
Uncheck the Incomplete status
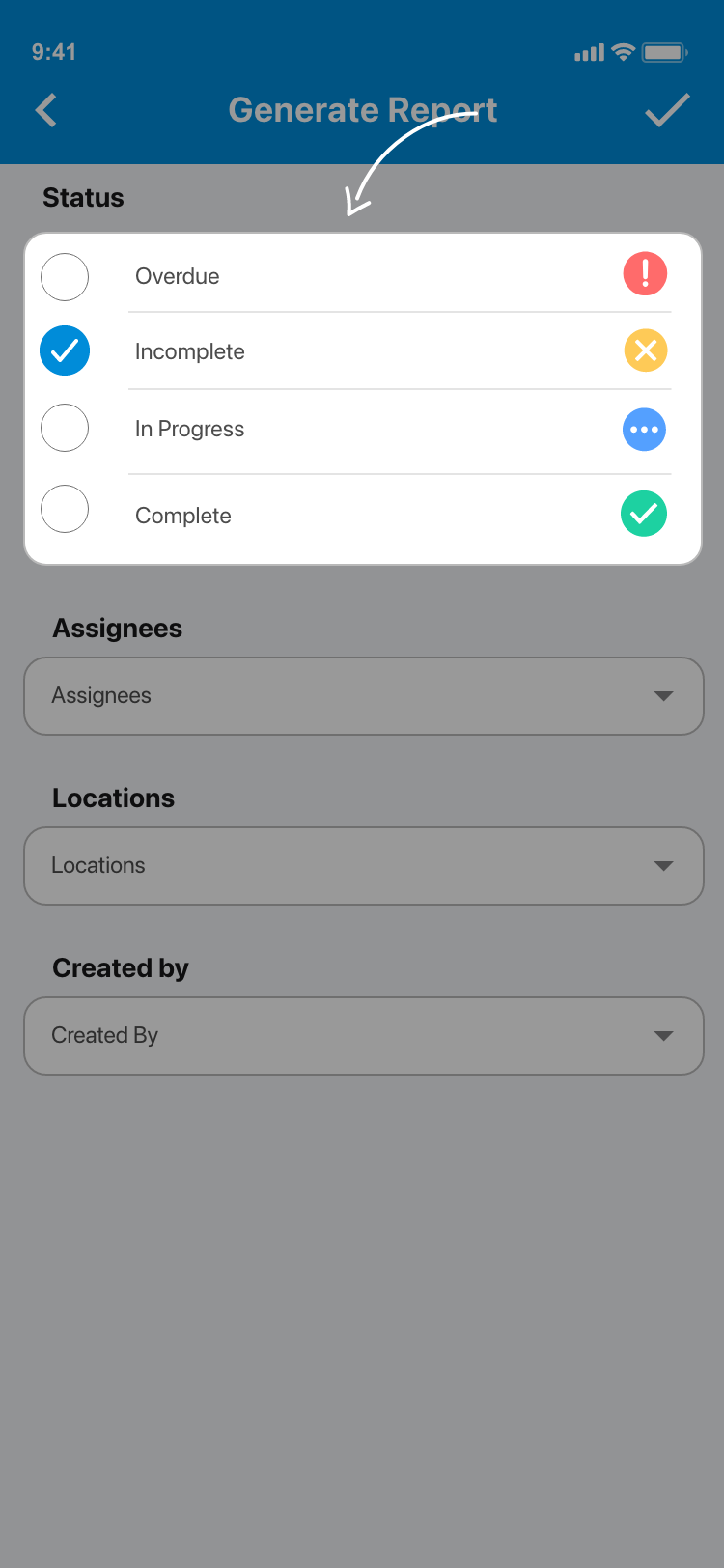[65, 350]
